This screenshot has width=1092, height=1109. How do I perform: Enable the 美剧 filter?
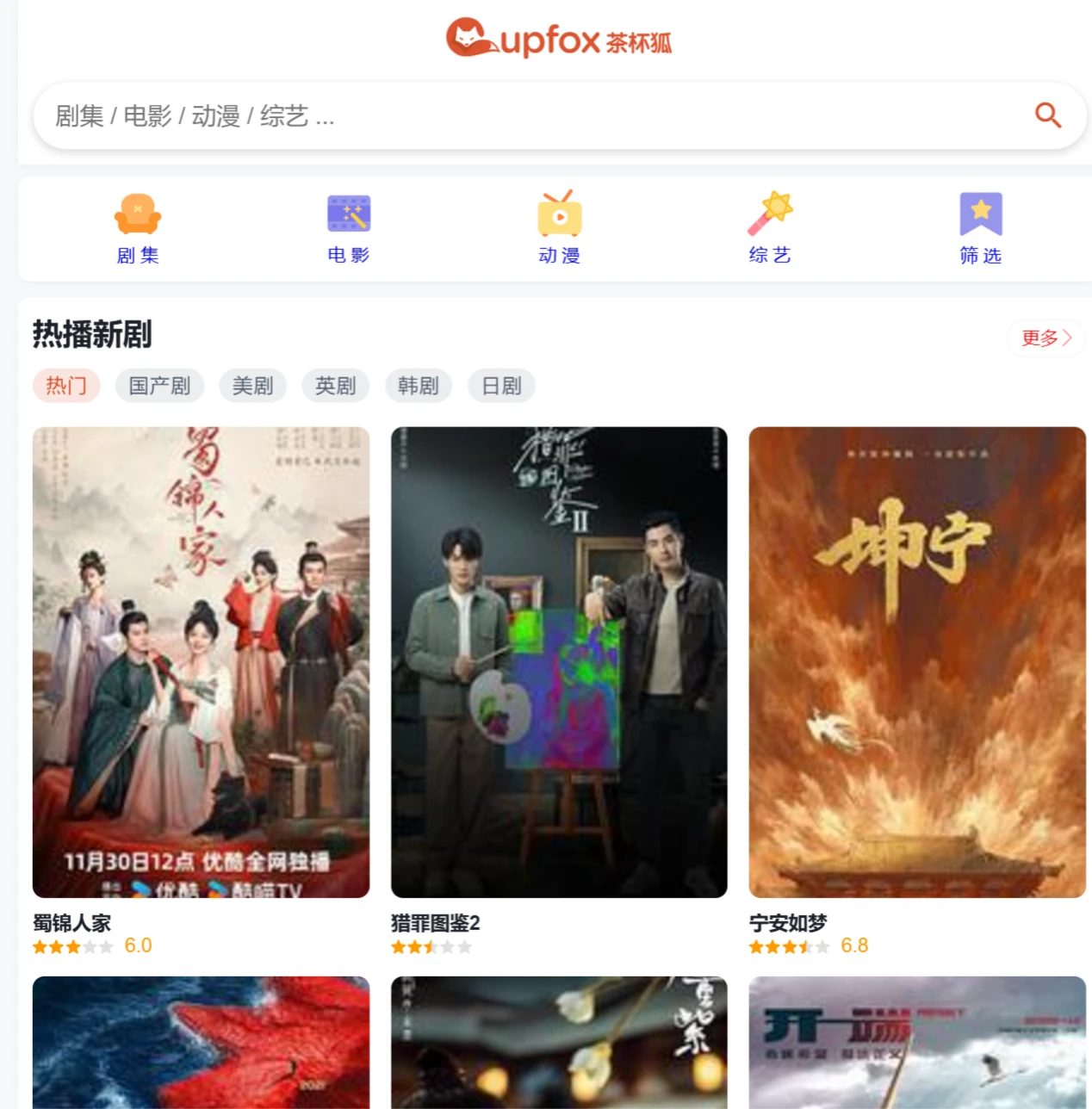click(x=252, y=386)
